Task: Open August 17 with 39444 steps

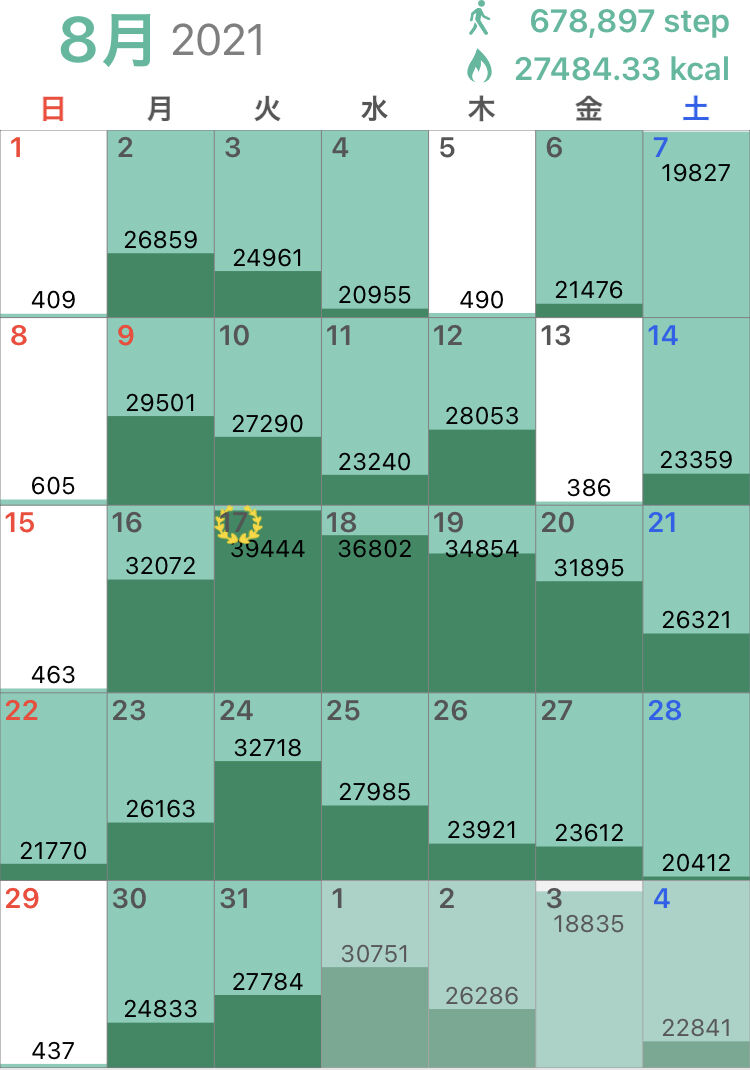Action: (x=268, y=599)
